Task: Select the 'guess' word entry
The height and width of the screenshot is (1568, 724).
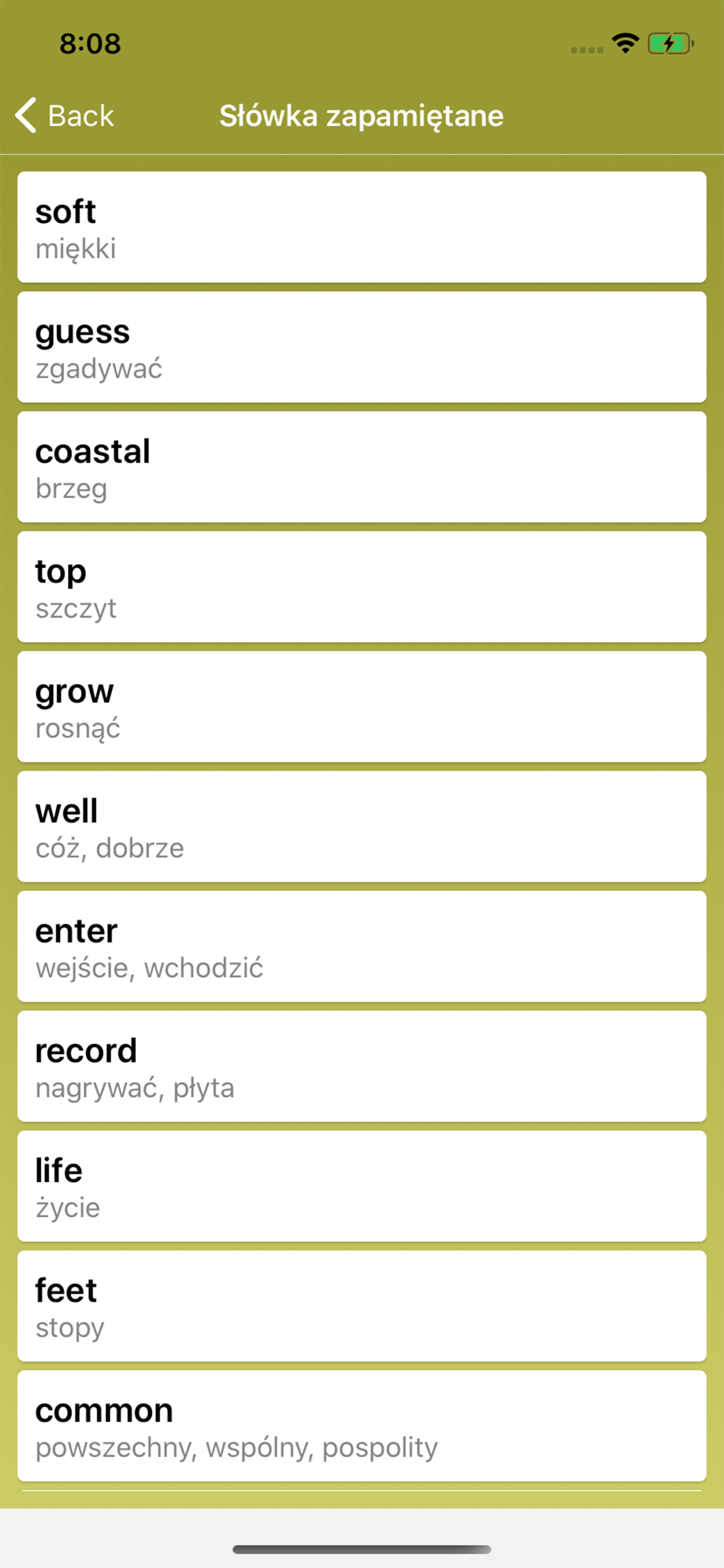Action: [x=362, y=347]
